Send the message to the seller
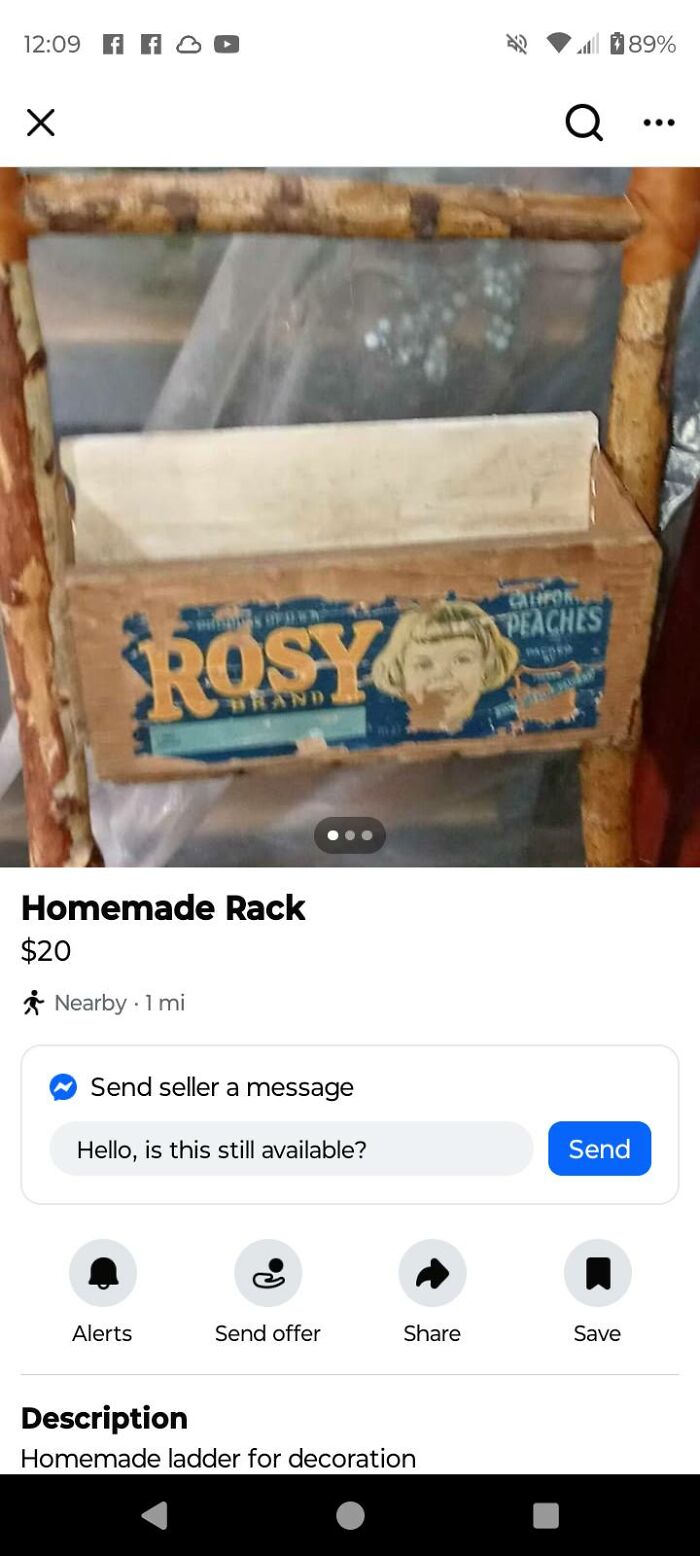The width and height of the screenshot is (700, 1556). coord(599,1149)
